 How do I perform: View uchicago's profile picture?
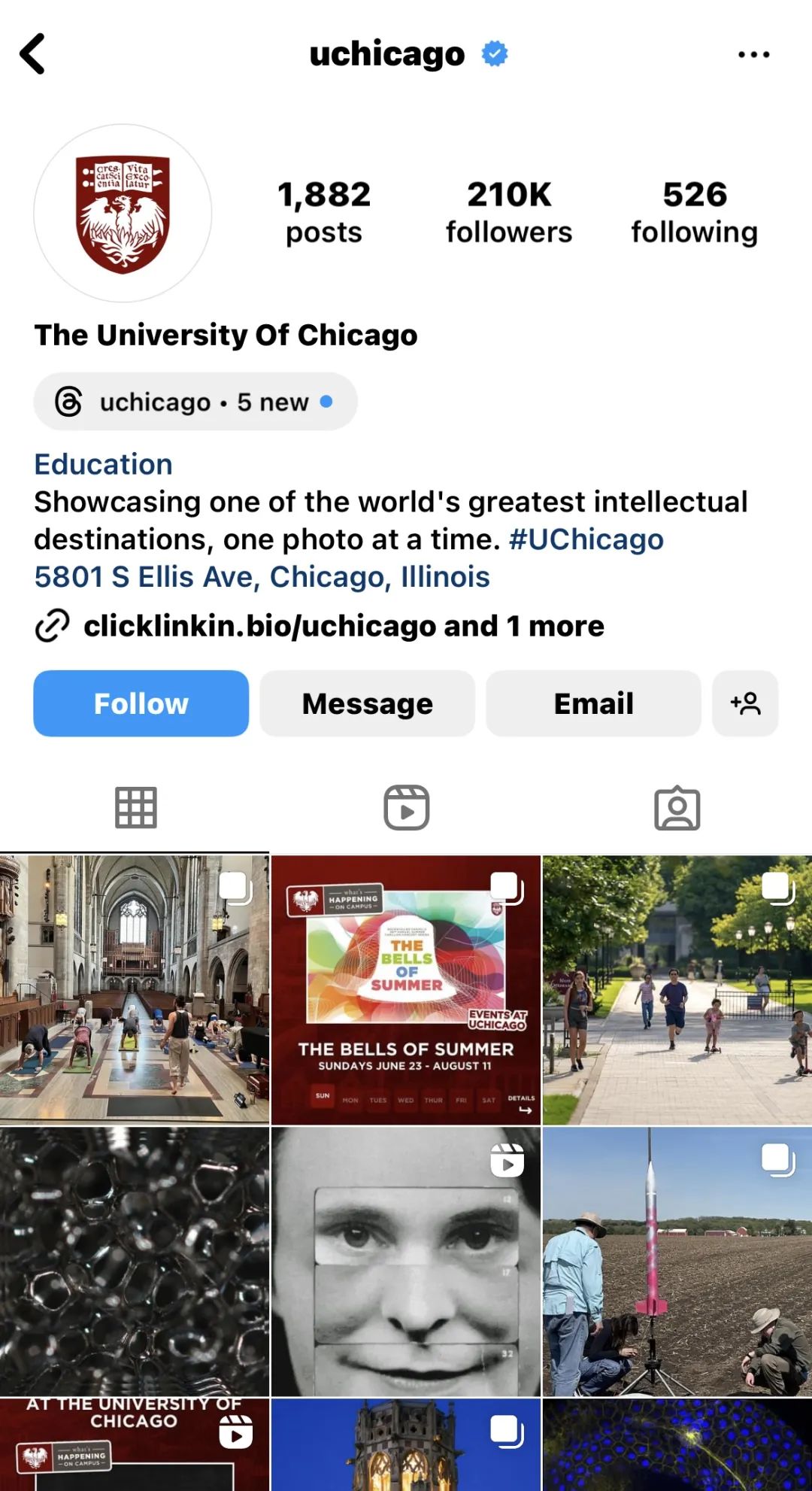pos(123,214)
